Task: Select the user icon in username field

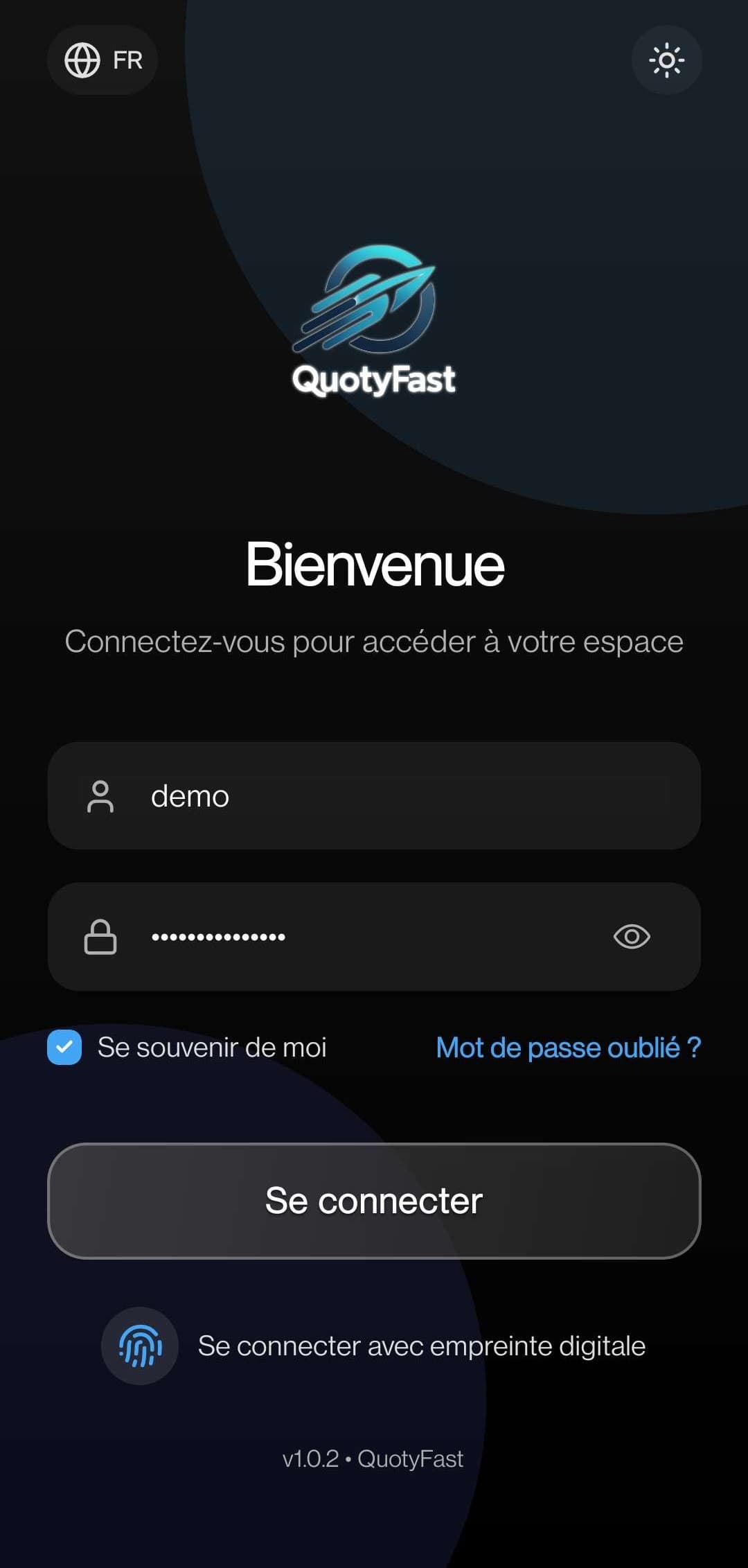Action: 101,797
